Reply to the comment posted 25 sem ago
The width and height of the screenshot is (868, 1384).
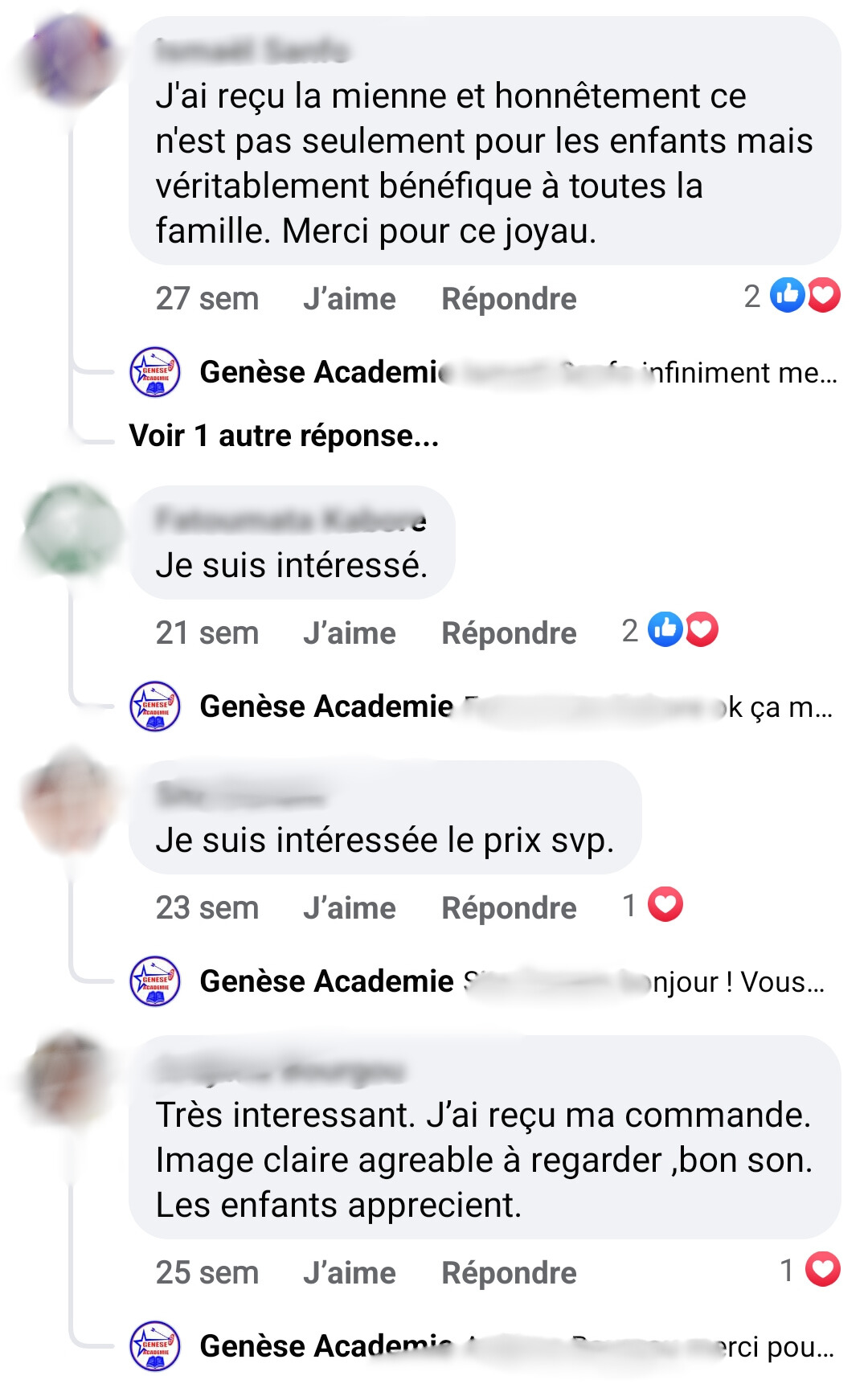(509, 1273)
